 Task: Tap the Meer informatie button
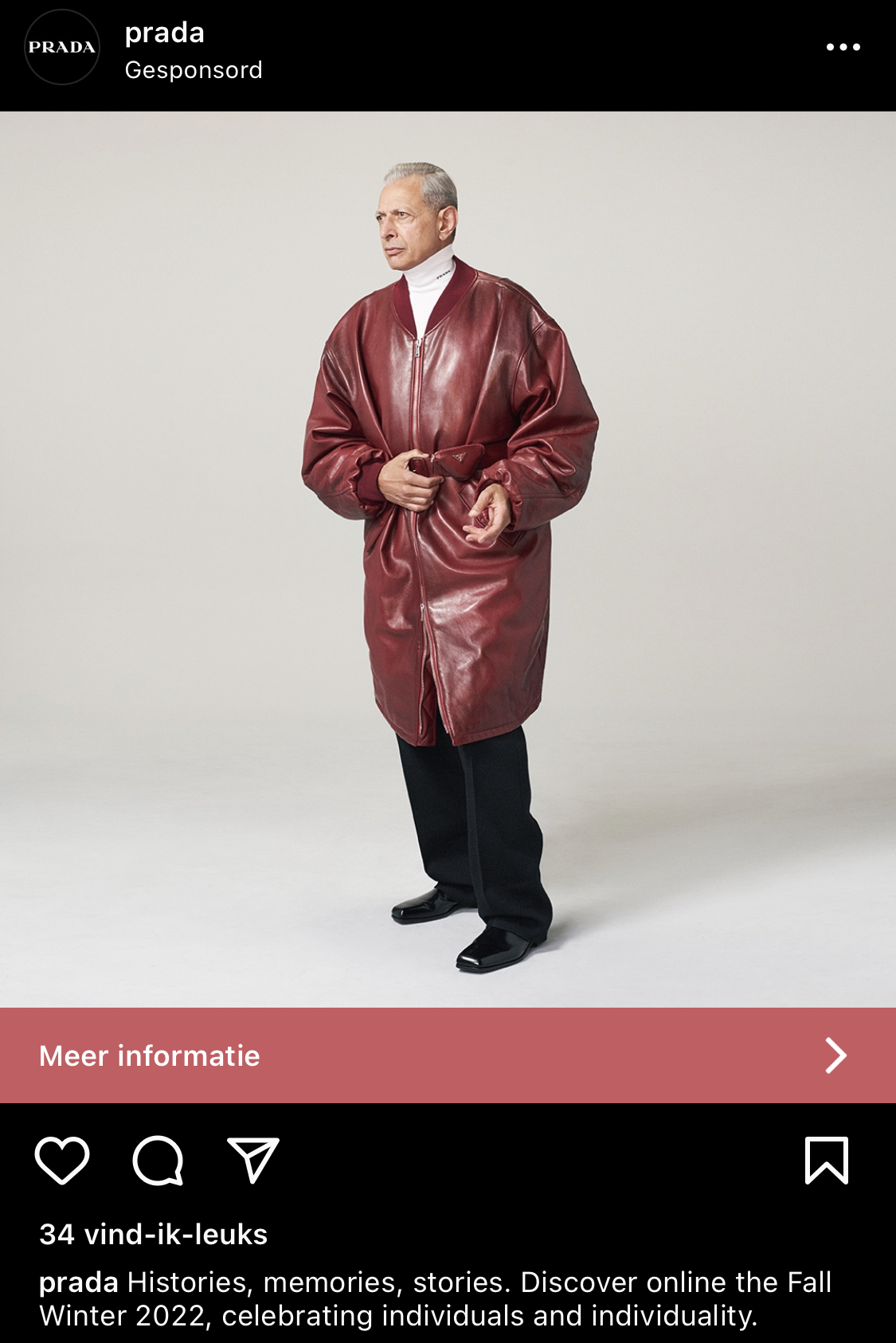448,1055
